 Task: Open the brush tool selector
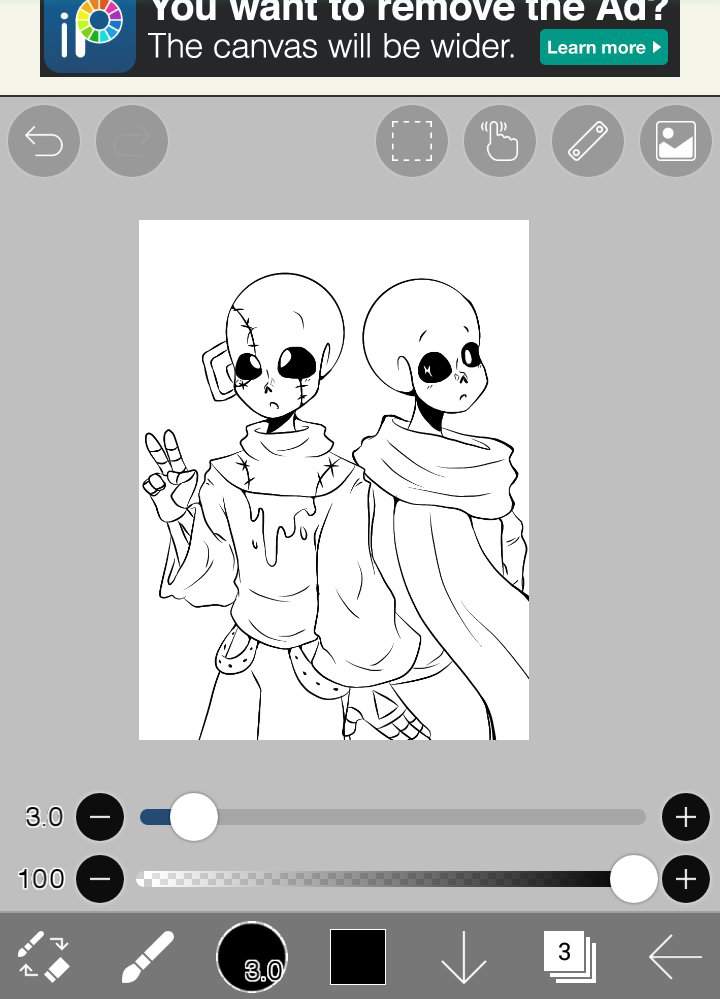[148, 957]
